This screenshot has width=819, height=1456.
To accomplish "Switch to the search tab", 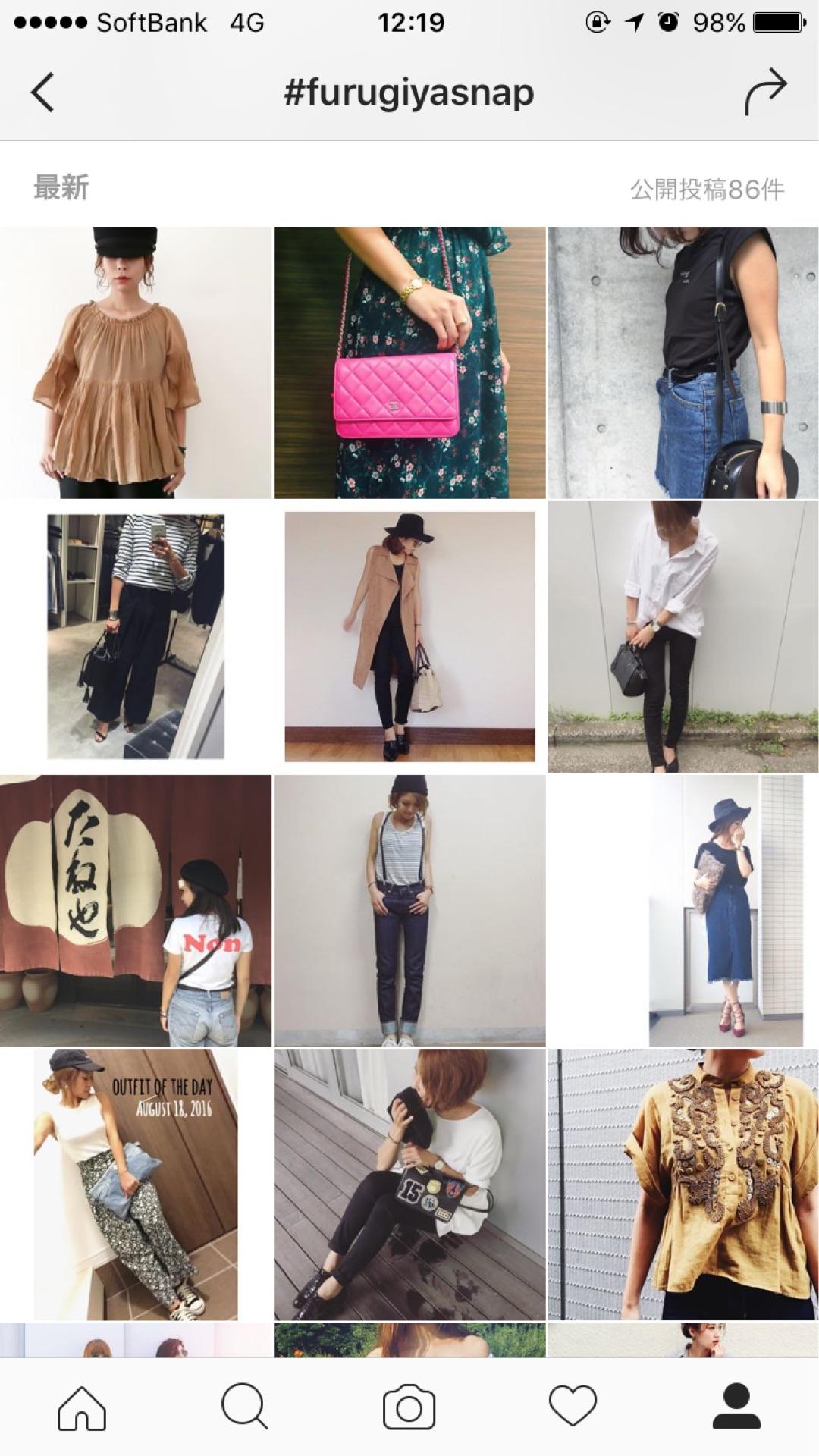I will 245,1407.
